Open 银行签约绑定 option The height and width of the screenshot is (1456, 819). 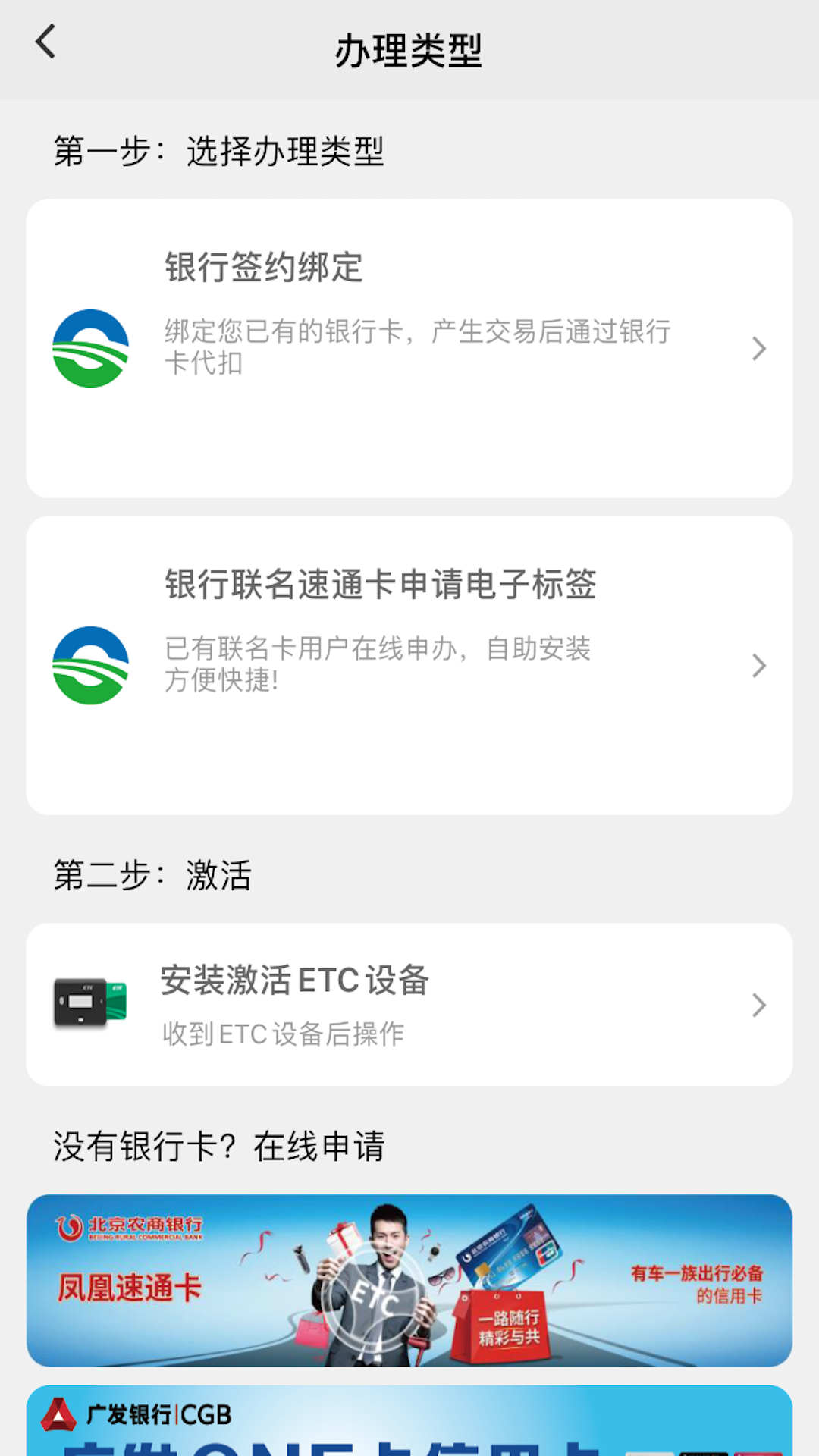click(x=409, y=348)
